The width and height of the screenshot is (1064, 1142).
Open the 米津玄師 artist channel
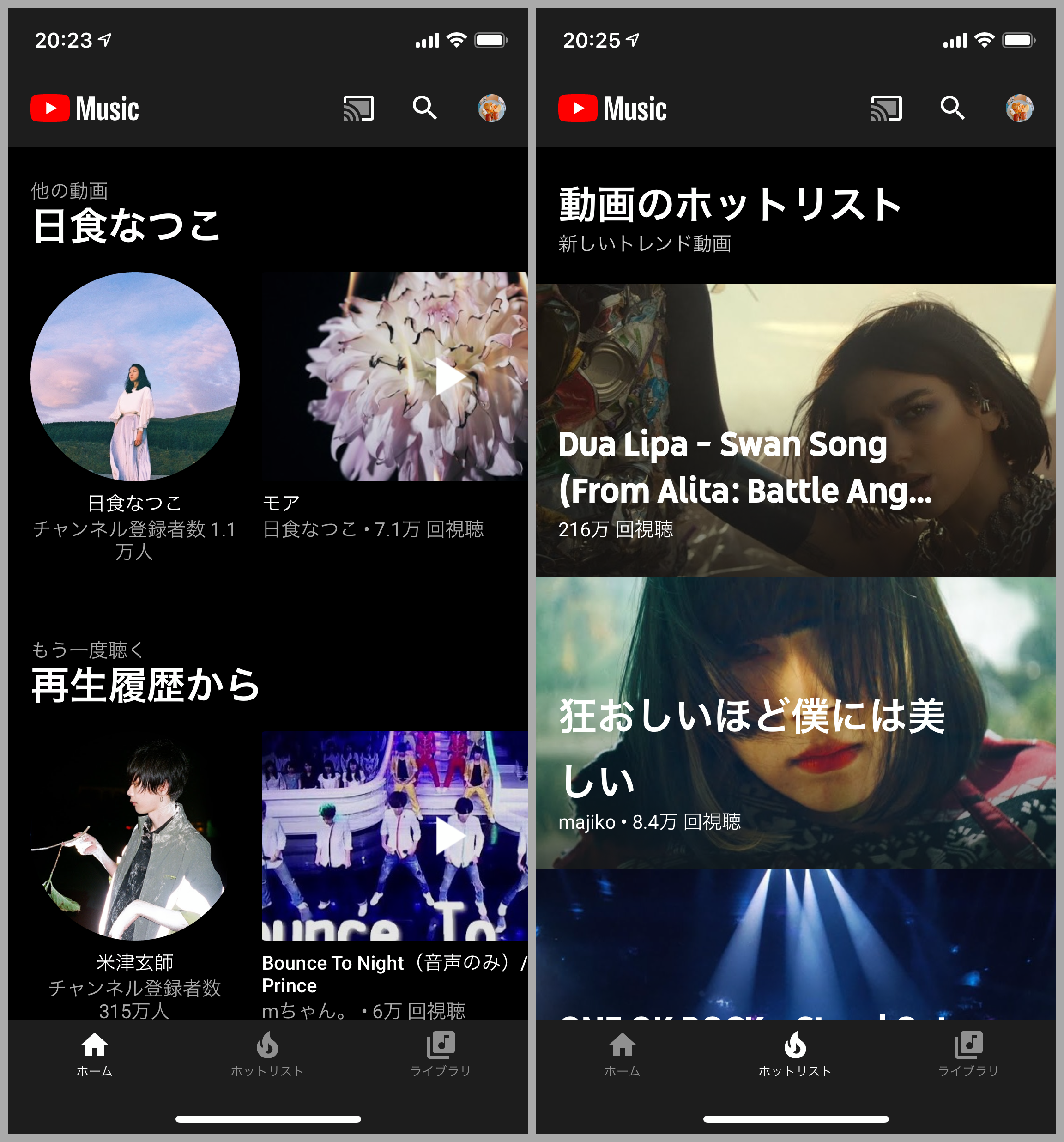click(x=135, y=836)
